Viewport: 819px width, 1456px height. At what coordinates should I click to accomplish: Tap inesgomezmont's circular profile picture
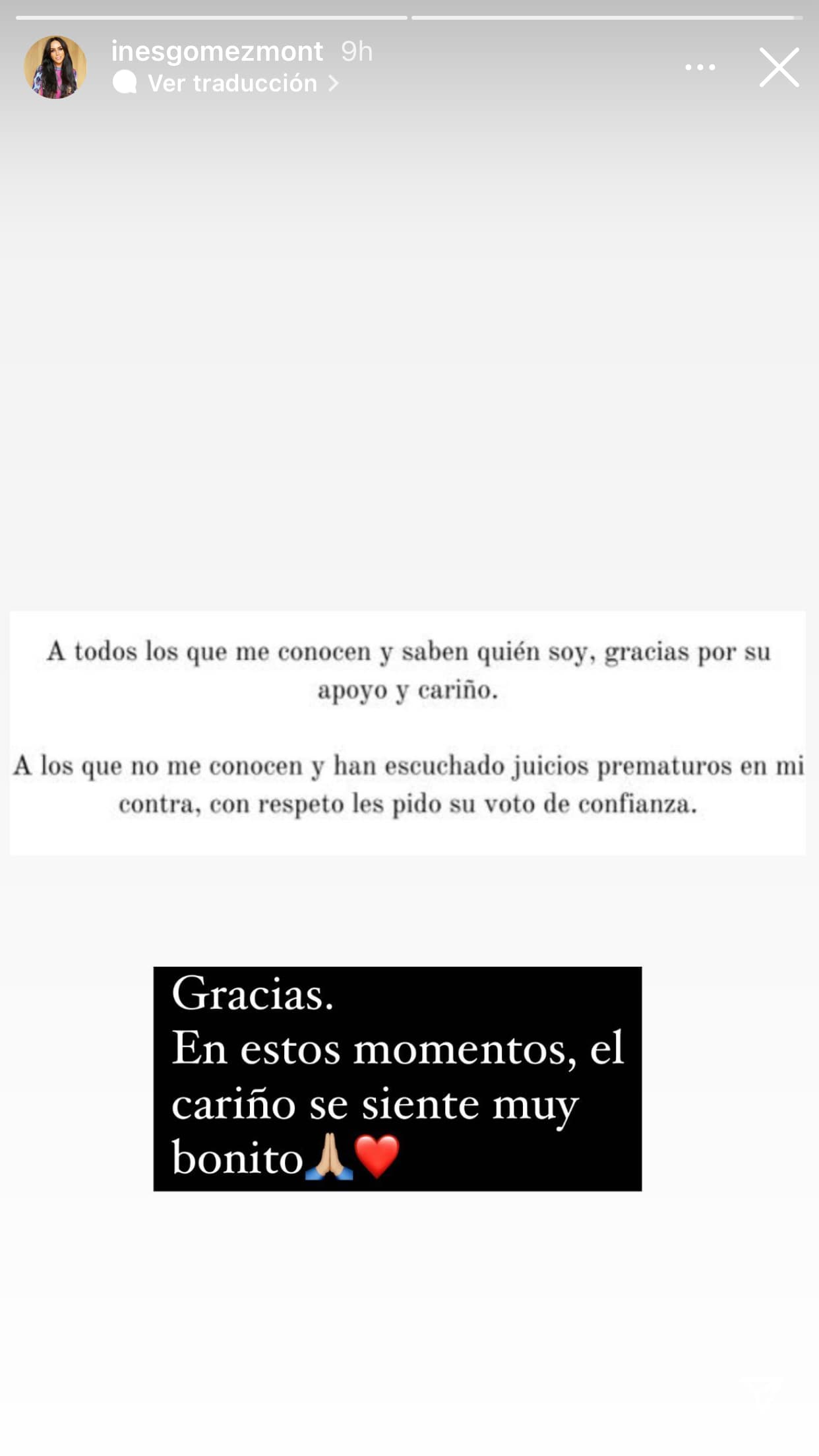click(x=55, y=67)
